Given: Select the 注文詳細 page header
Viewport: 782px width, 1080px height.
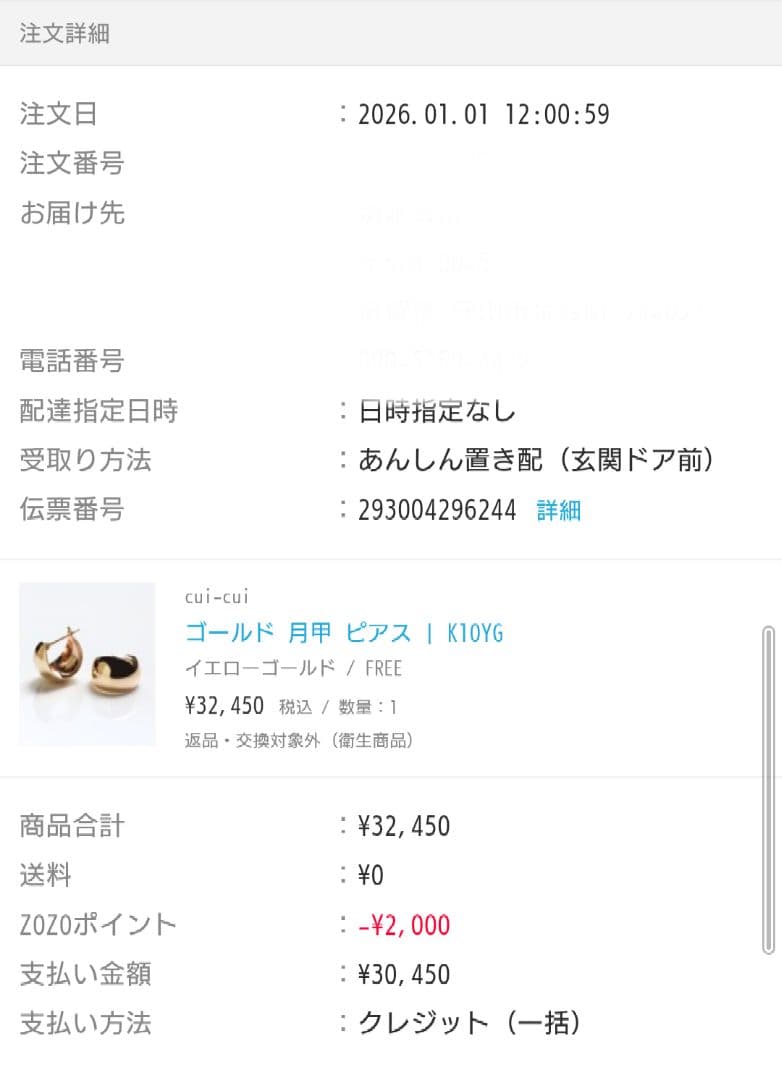Looking at the screenshot, I should click(66, 33).
